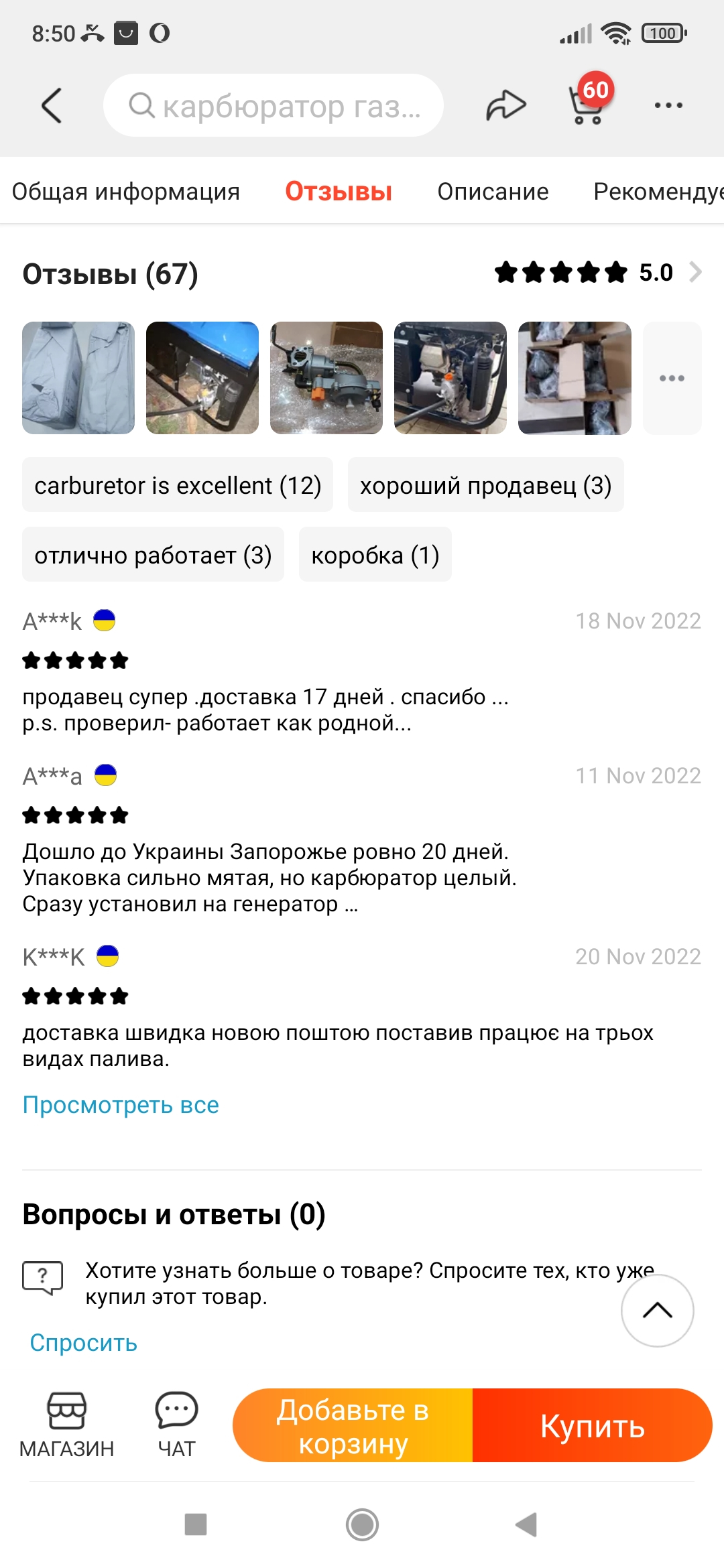The width and height of the screenshot is (724, 1568).
Task: Open the carburetor close-up review photo
Action: [326, 378]
